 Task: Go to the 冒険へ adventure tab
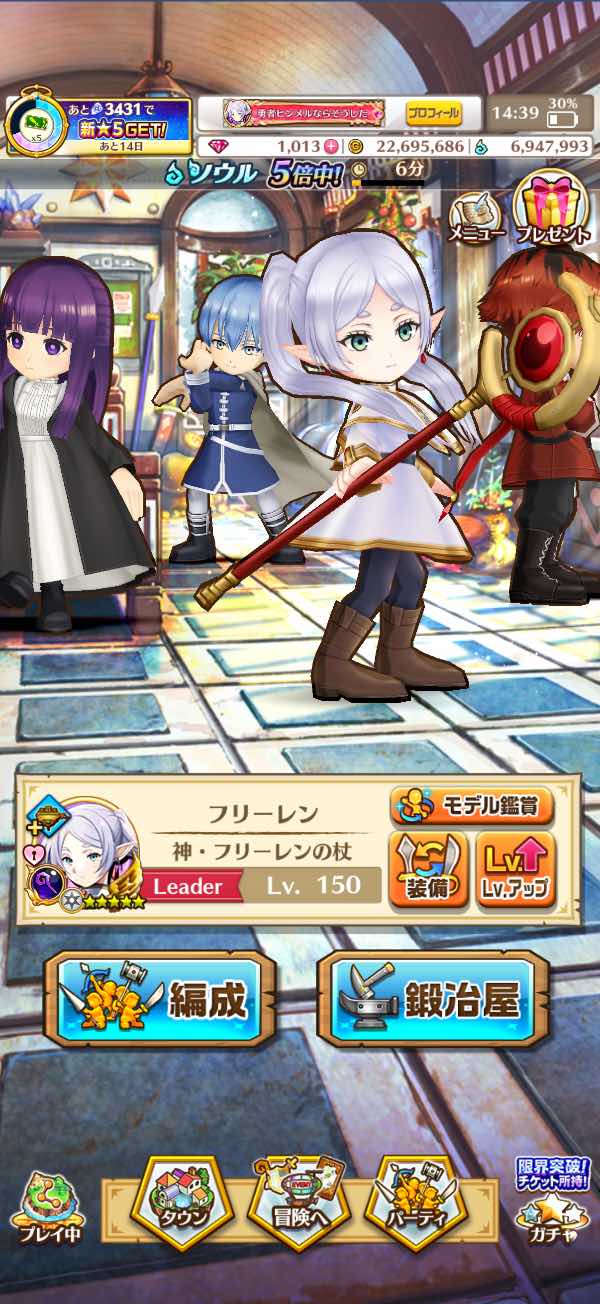(300, 1204)
